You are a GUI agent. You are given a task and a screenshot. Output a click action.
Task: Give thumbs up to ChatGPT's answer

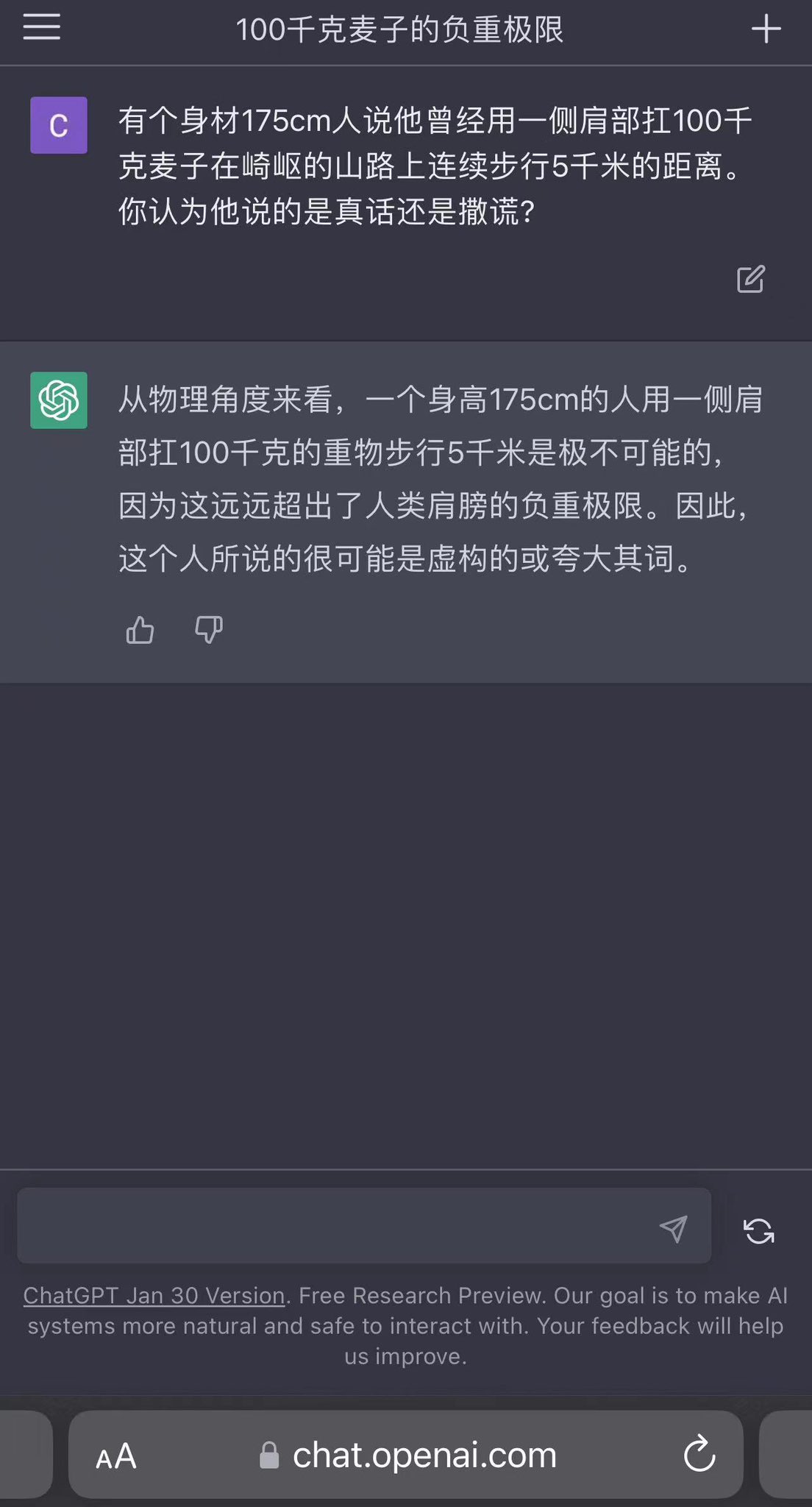coord(140,630)
